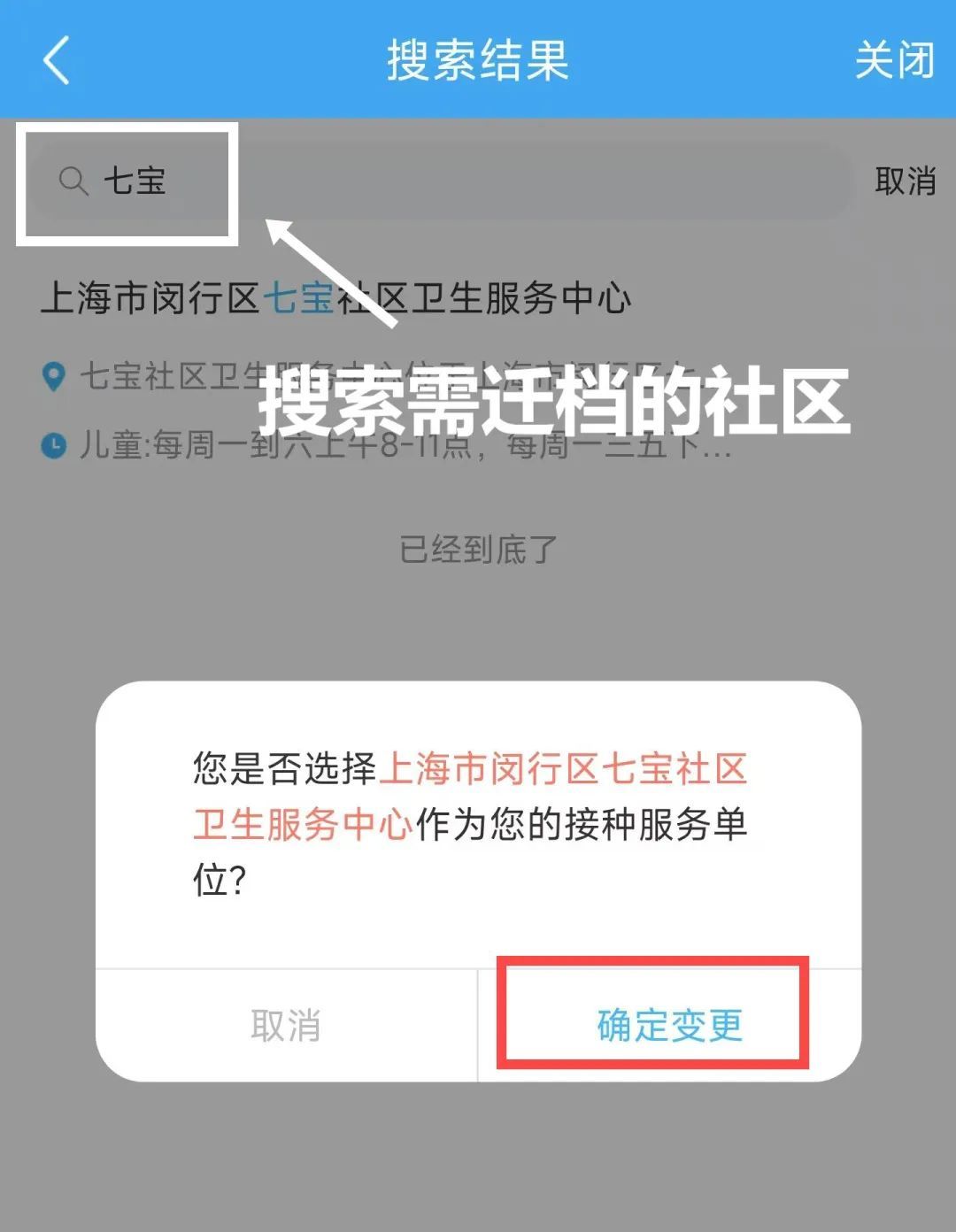Image resolution: width=956 pixels, height=1232 pixels.
Task: Select 上海市闵行区七宝社区卫生服务中心 search result
Action: point(336,298)
